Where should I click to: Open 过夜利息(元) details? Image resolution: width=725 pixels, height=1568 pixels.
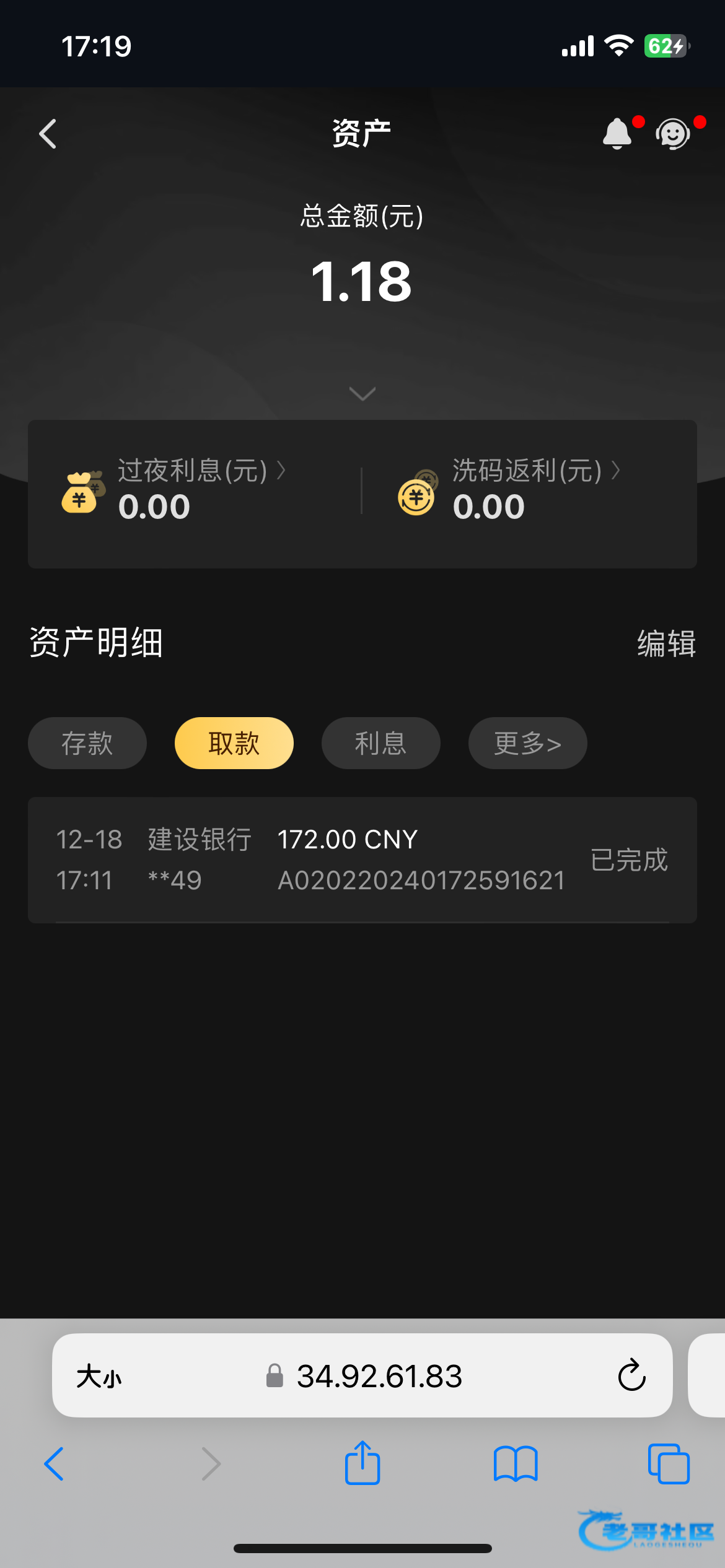point(201,471)
